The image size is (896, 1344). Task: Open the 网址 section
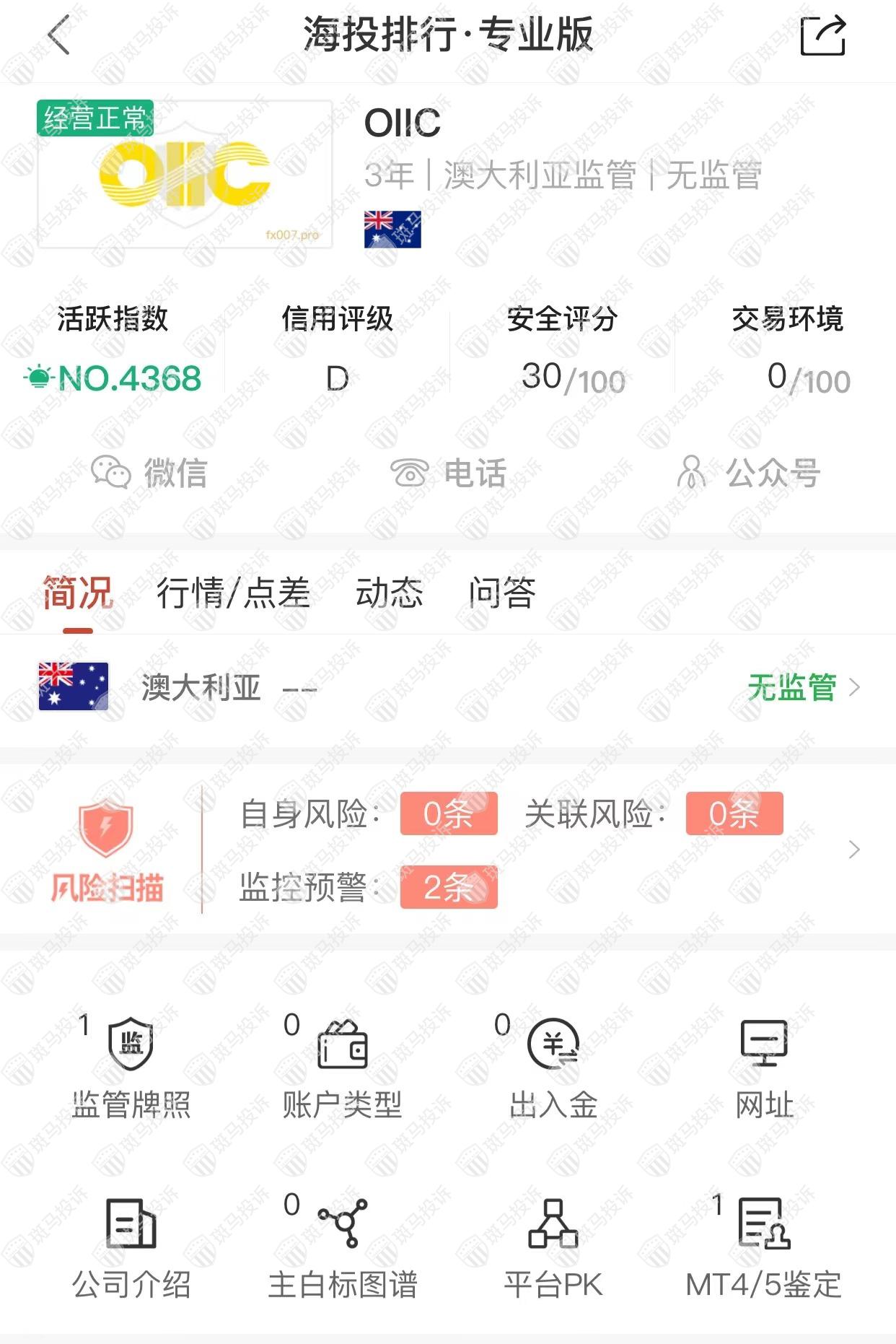[764, 1068]
